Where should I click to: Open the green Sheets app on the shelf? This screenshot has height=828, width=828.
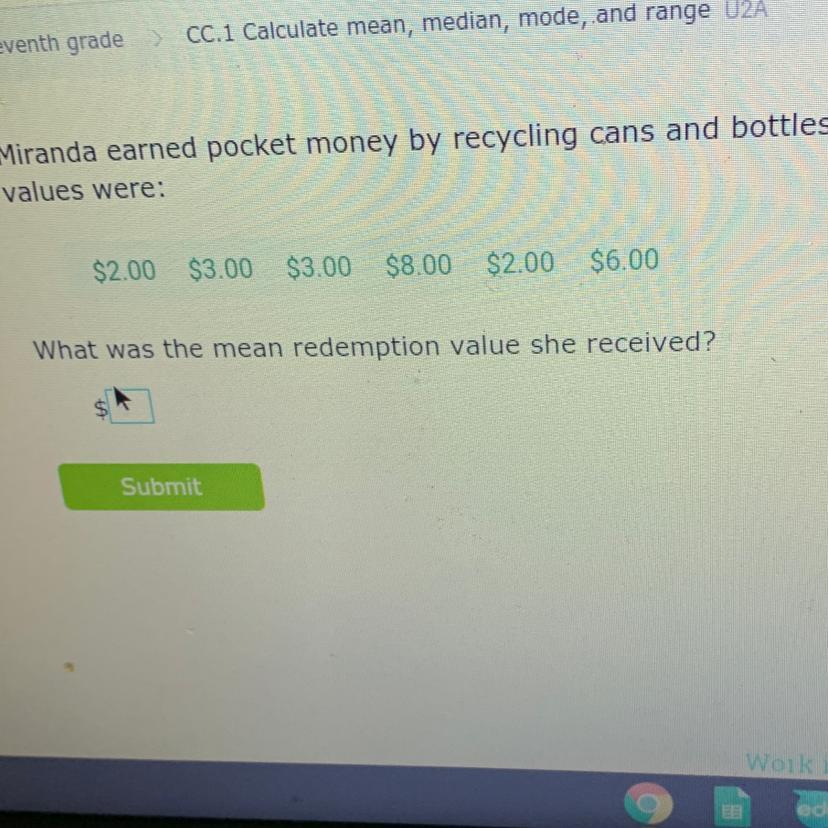click(730, 807)
